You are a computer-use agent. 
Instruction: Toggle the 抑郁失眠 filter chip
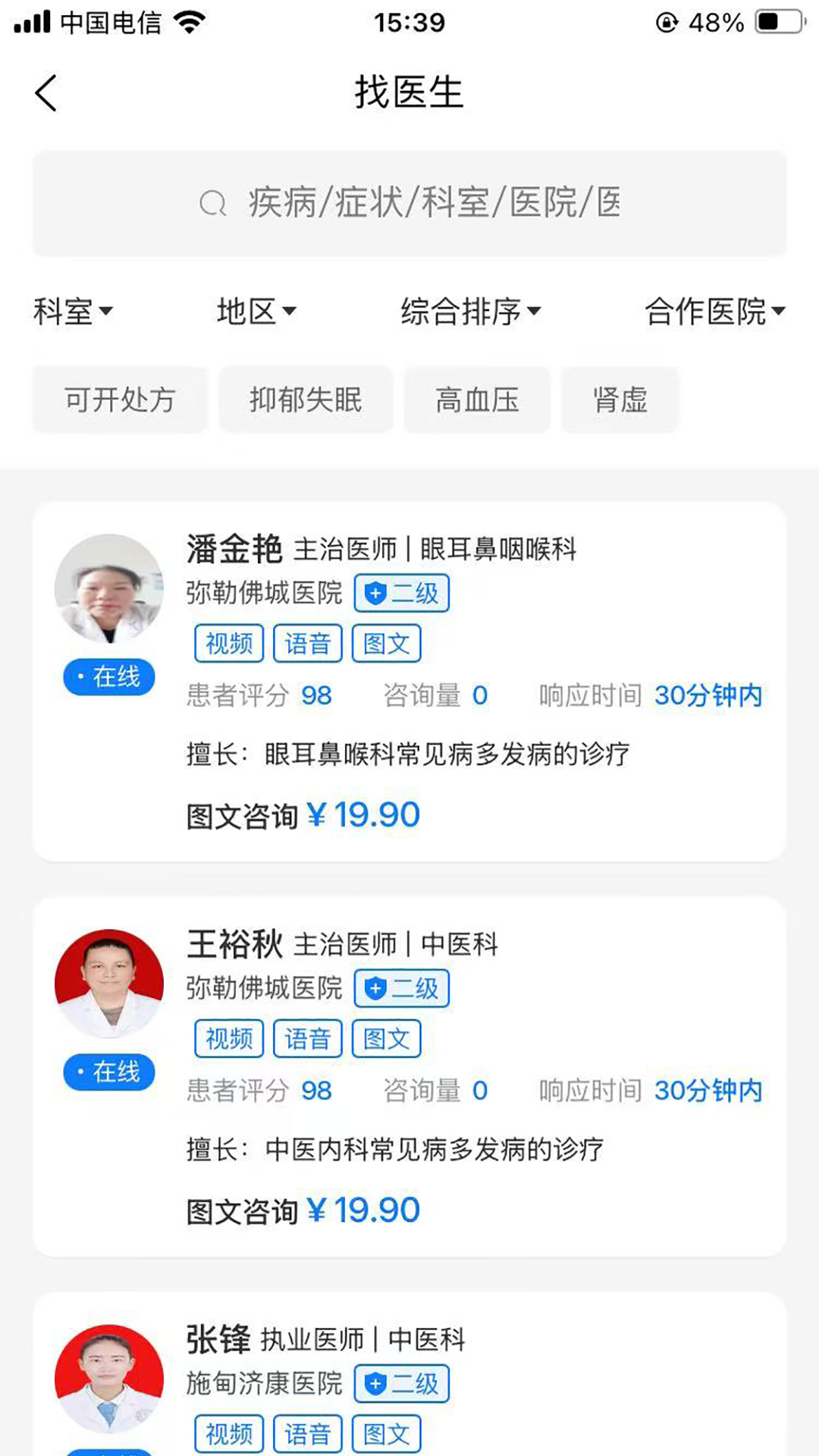point(306,400)
